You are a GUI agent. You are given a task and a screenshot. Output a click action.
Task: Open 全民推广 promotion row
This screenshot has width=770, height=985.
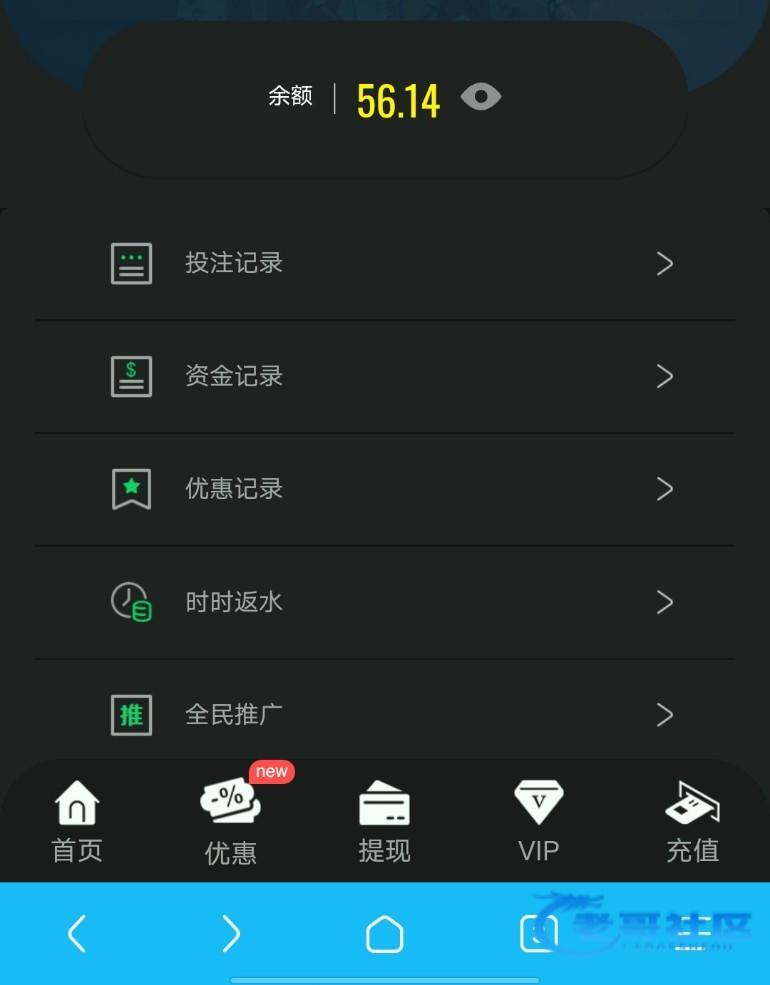[x=385, y=714]
